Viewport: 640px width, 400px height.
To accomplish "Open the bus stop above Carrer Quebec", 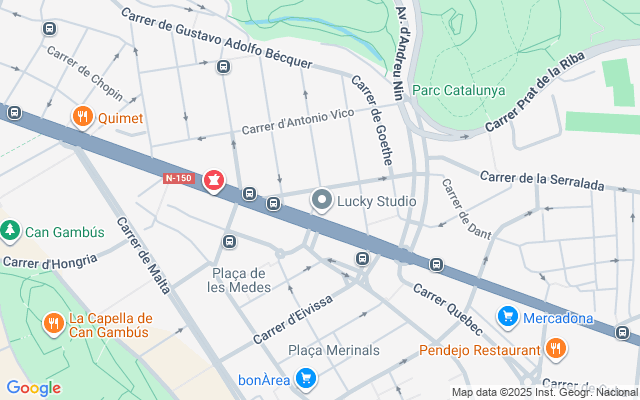I will point(436,264).
